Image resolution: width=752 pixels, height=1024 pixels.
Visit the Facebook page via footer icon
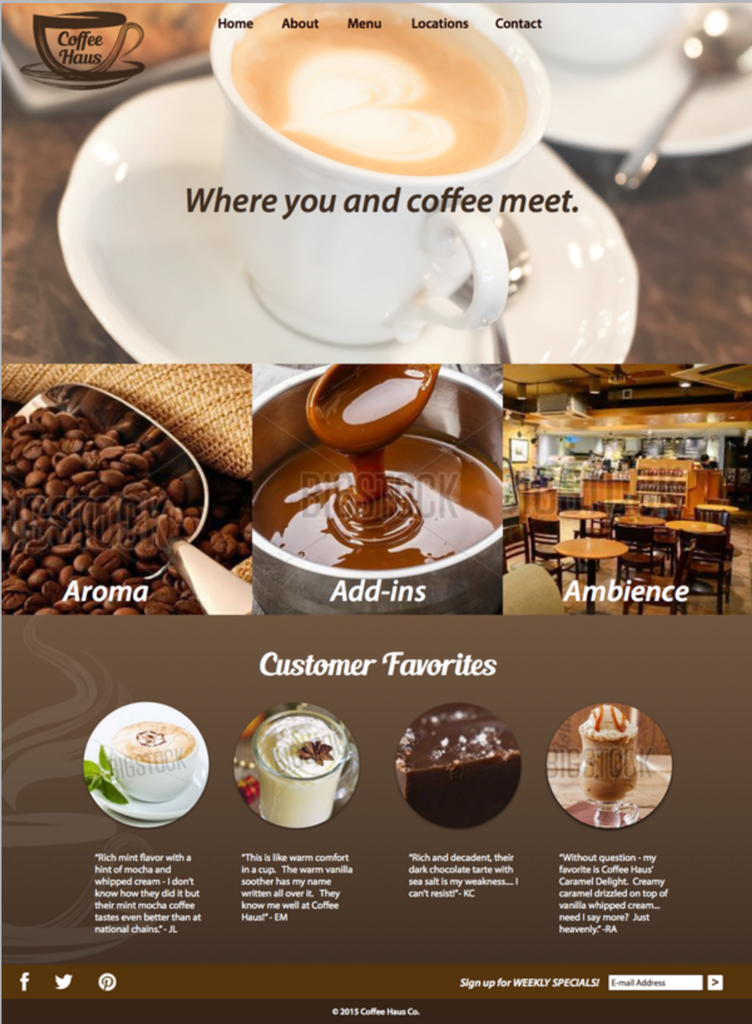(25, 982)
